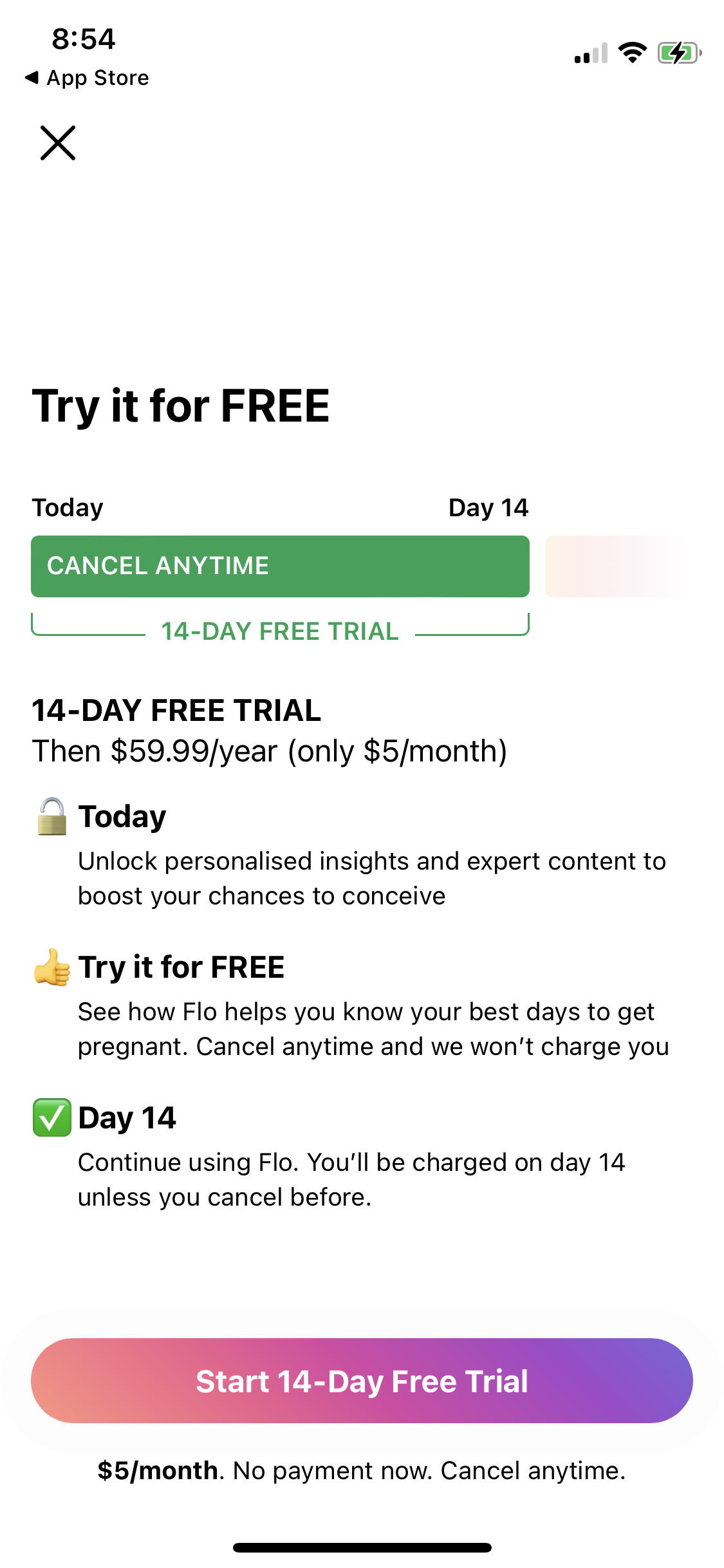Tap the green checkmark icon beside Day 14
Screen dimensions: 724x1568
click(x=51, y=1118)
